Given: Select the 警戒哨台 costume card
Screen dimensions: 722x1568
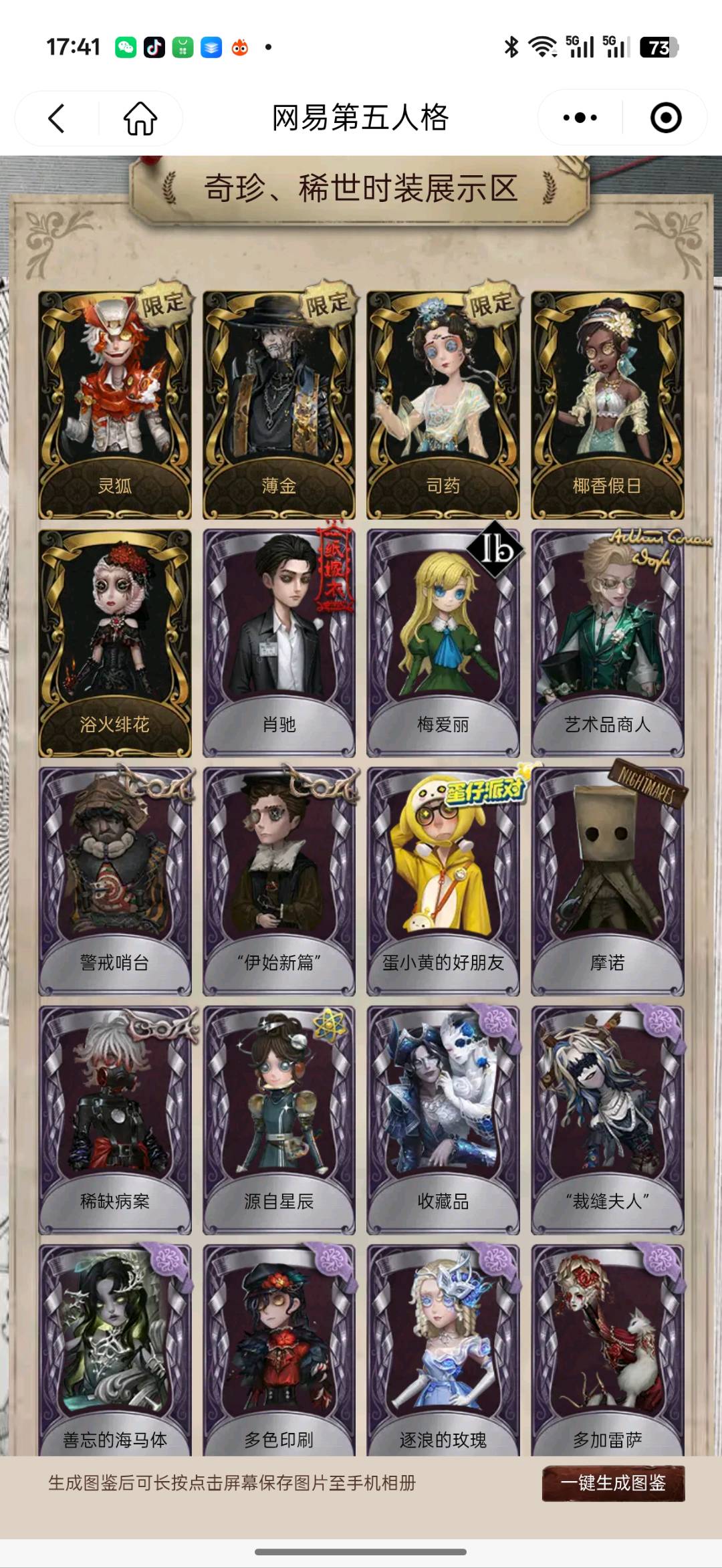Looking at the screenshot, I should tap(115, 881).
